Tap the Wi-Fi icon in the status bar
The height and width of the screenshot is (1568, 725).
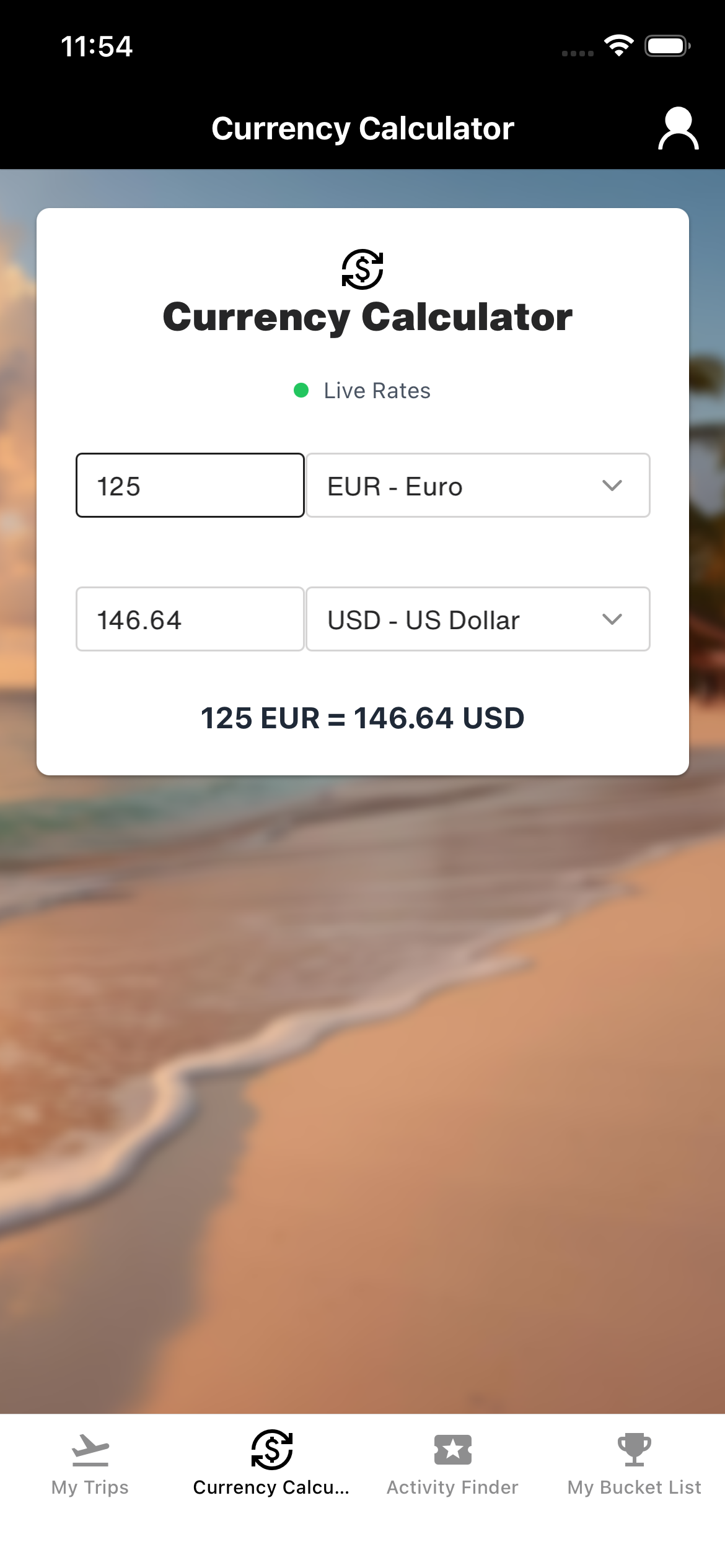pyautogui.click(x=618, y=45)
